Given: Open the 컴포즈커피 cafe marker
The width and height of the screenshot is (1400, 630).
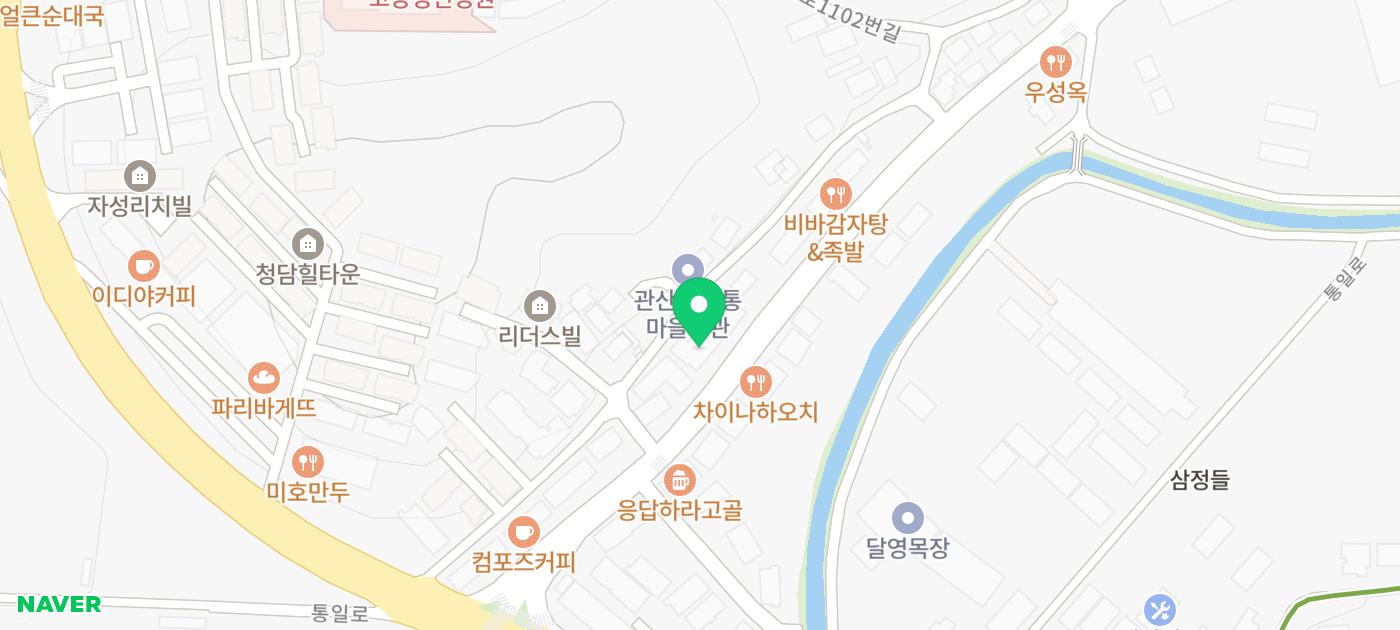Looking at the screenshot, I should tap(524, 532).
